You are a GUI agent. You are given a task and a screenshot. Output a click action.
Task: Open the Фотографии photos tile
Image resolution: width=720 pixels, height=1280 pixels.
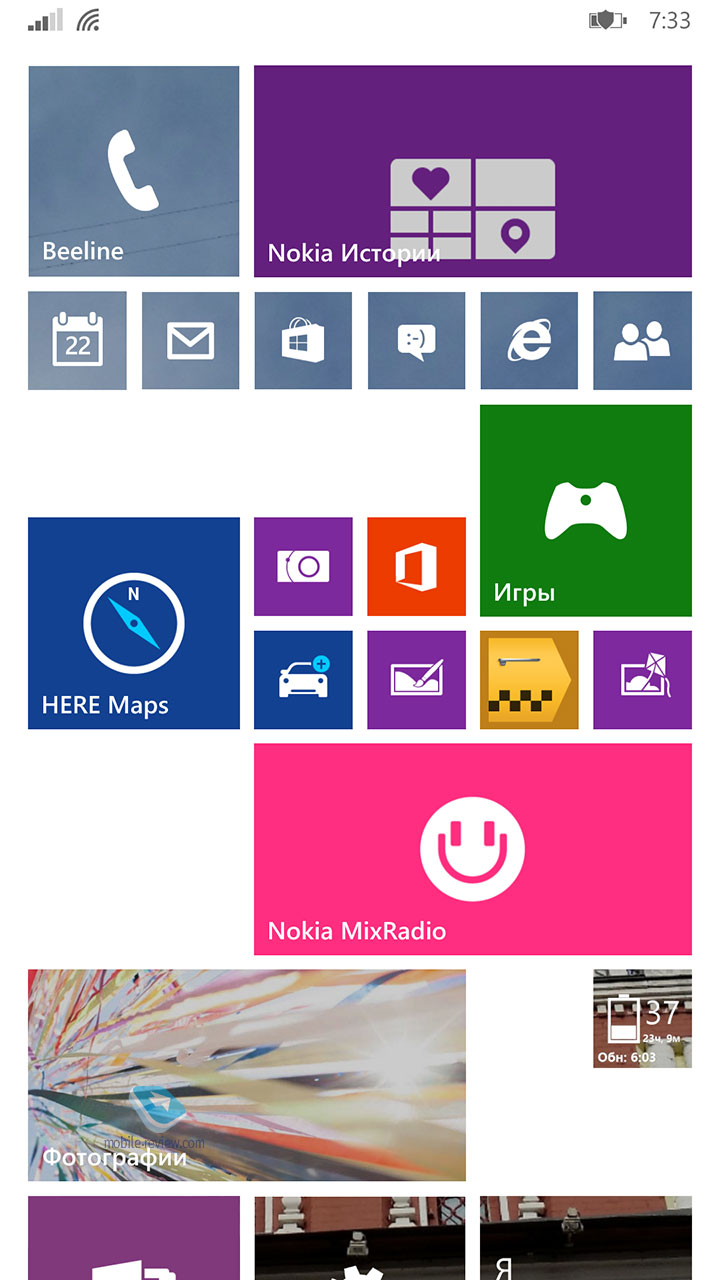[247, 1075]
